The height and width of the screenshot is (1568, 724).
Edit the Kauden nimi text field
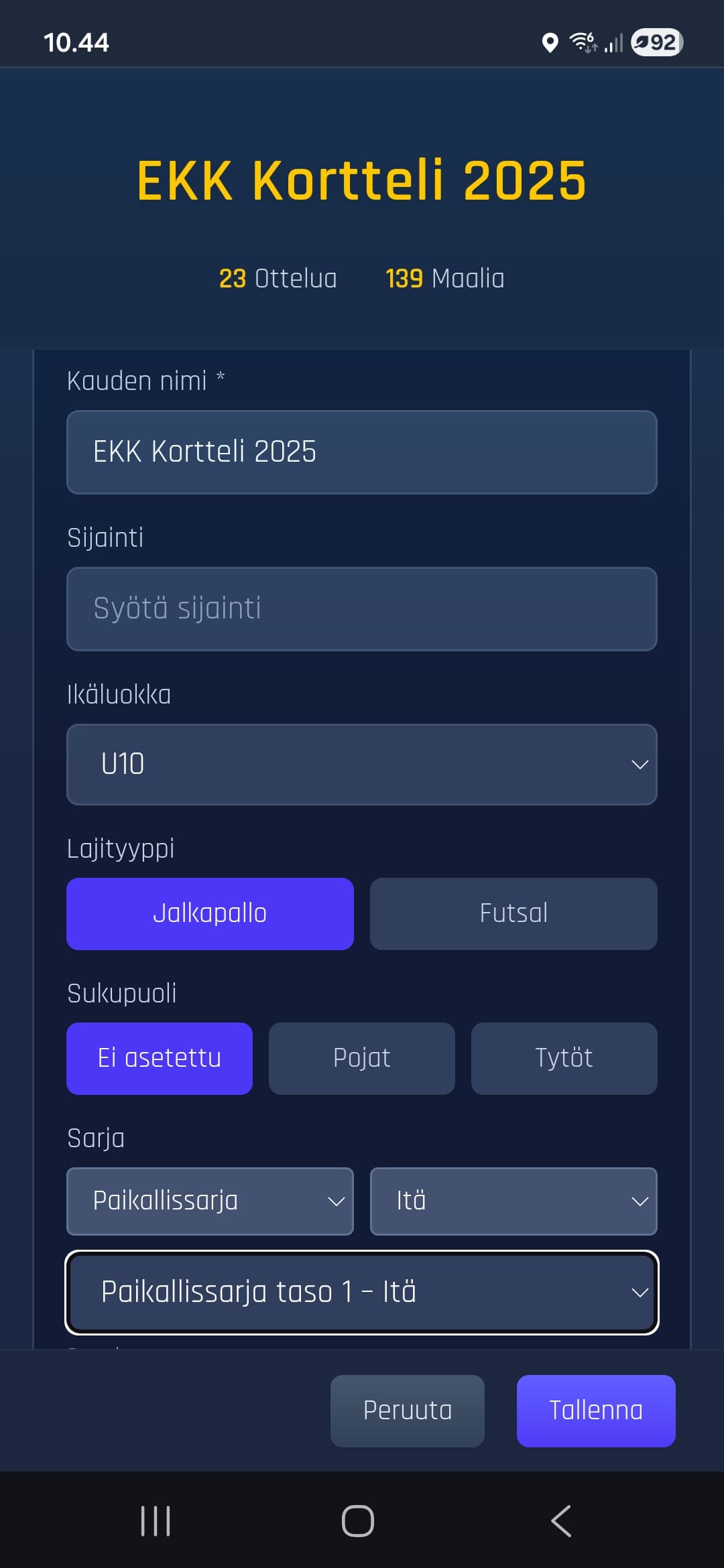(x=361, y=452)
